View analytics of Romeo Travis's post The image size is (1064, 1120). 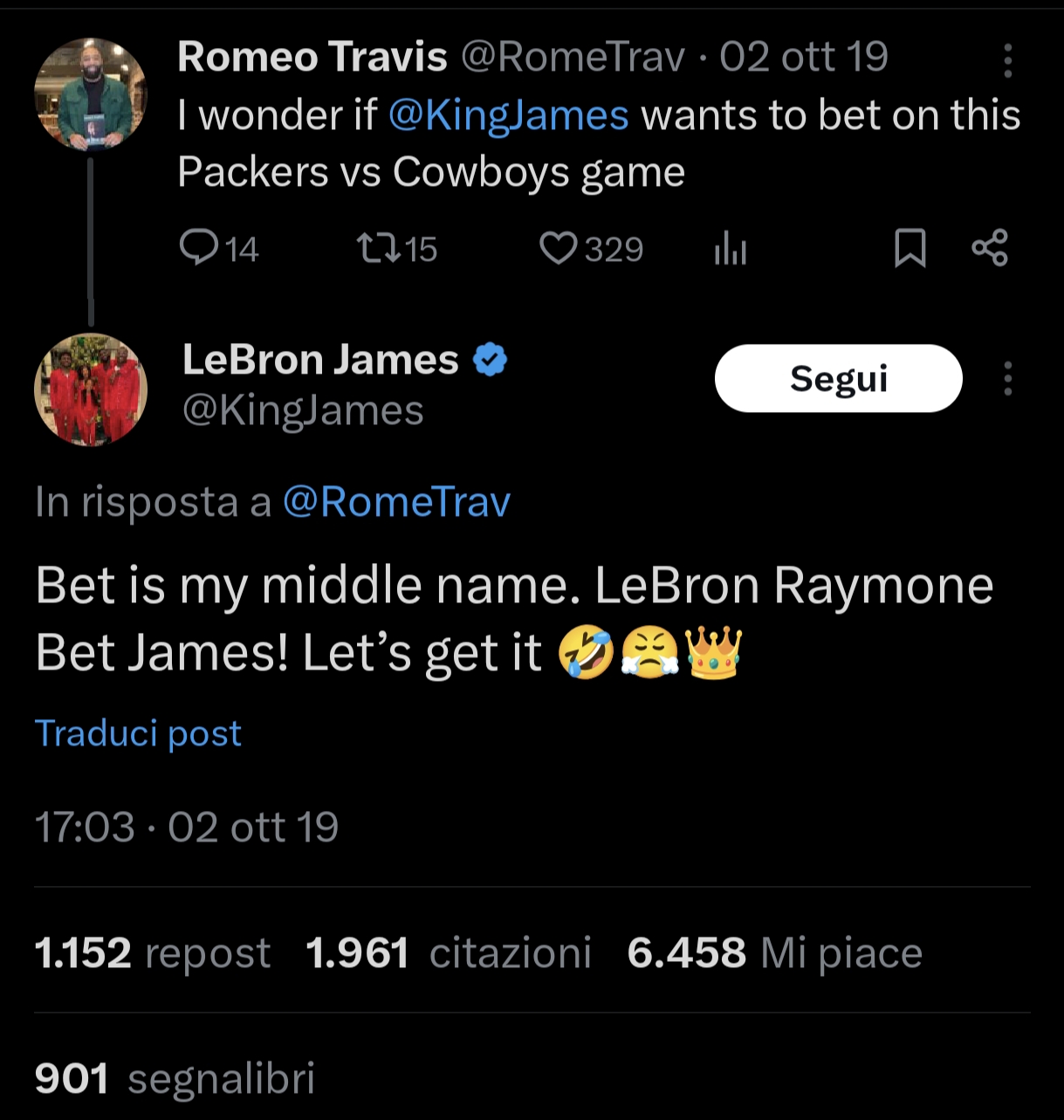[x=731, y=248]
